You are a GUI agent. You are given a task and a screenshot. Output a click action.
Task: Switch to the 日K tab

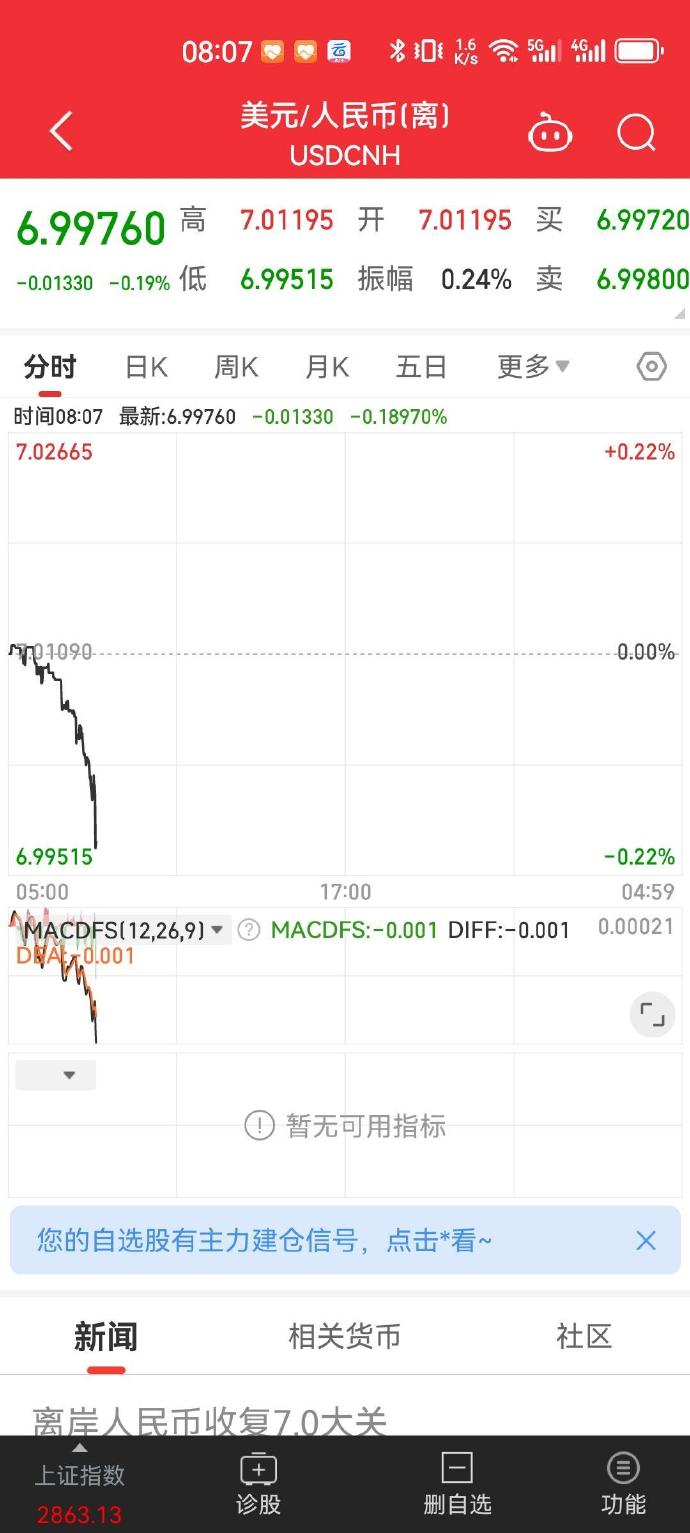(146, 367)
